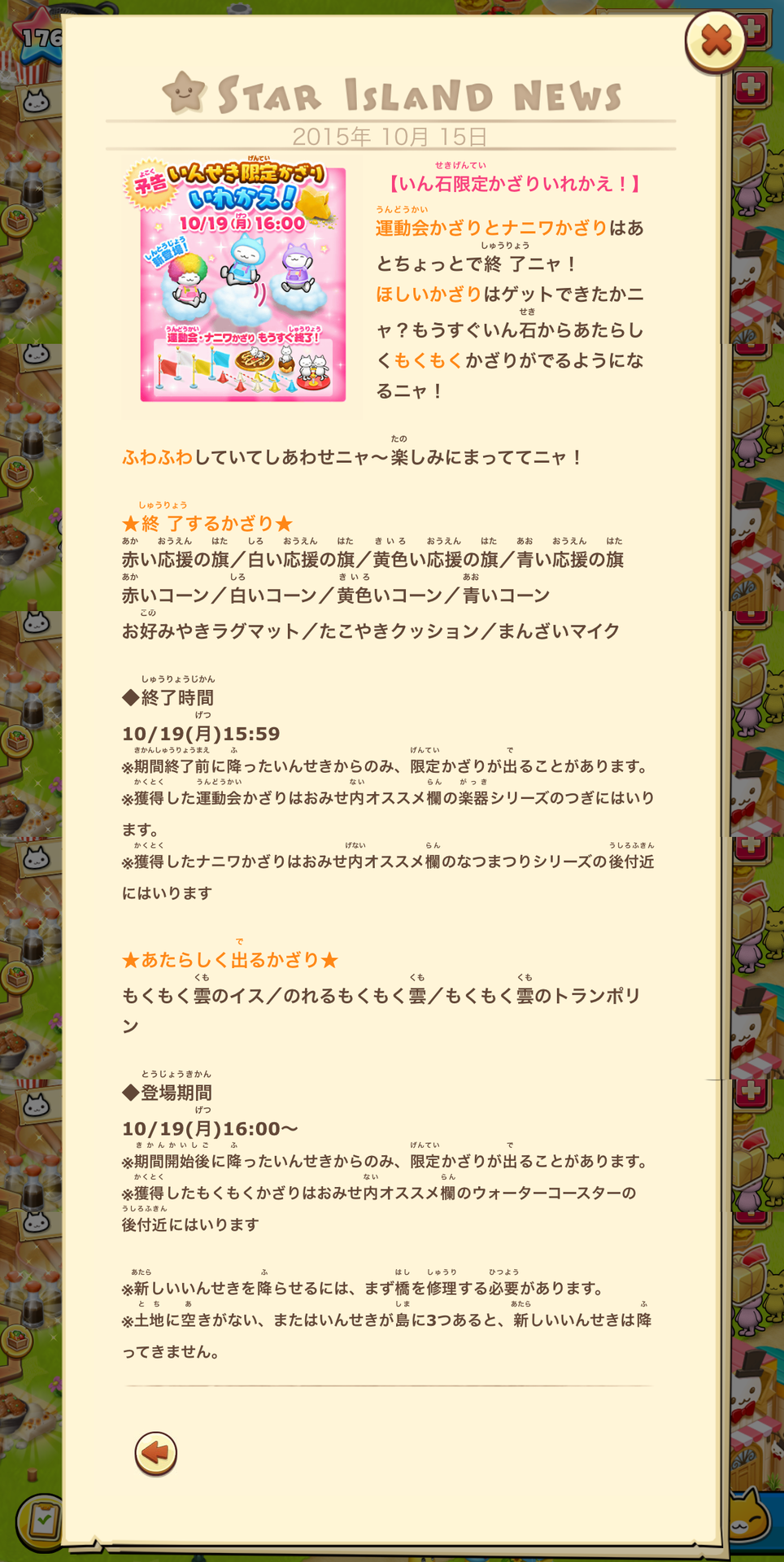
Task: Close the Star Island News popup
Action: pyautogui.click(x=716, y=40)
